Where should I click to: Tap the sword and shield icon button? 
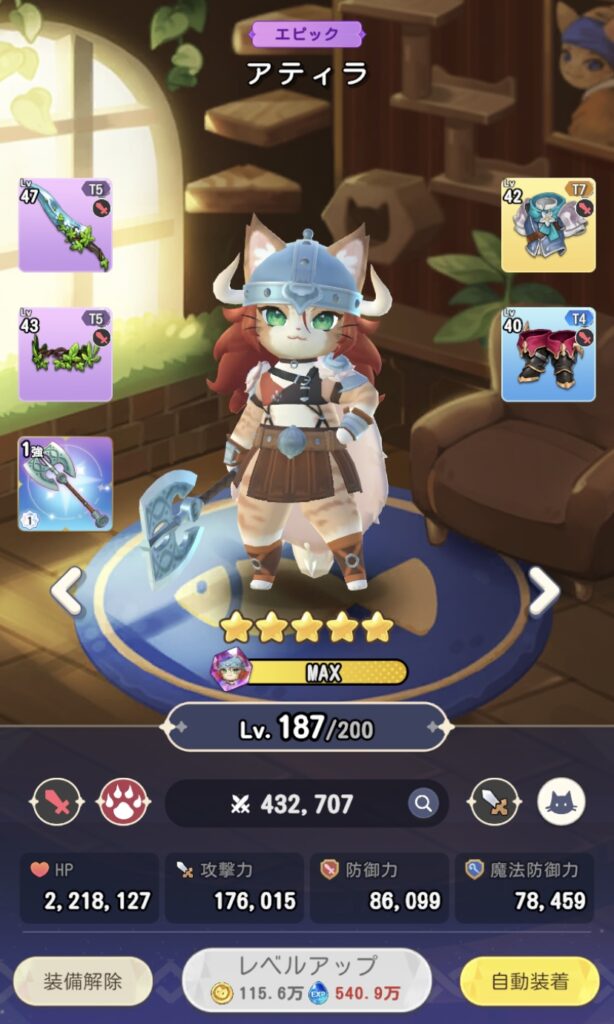495,802
